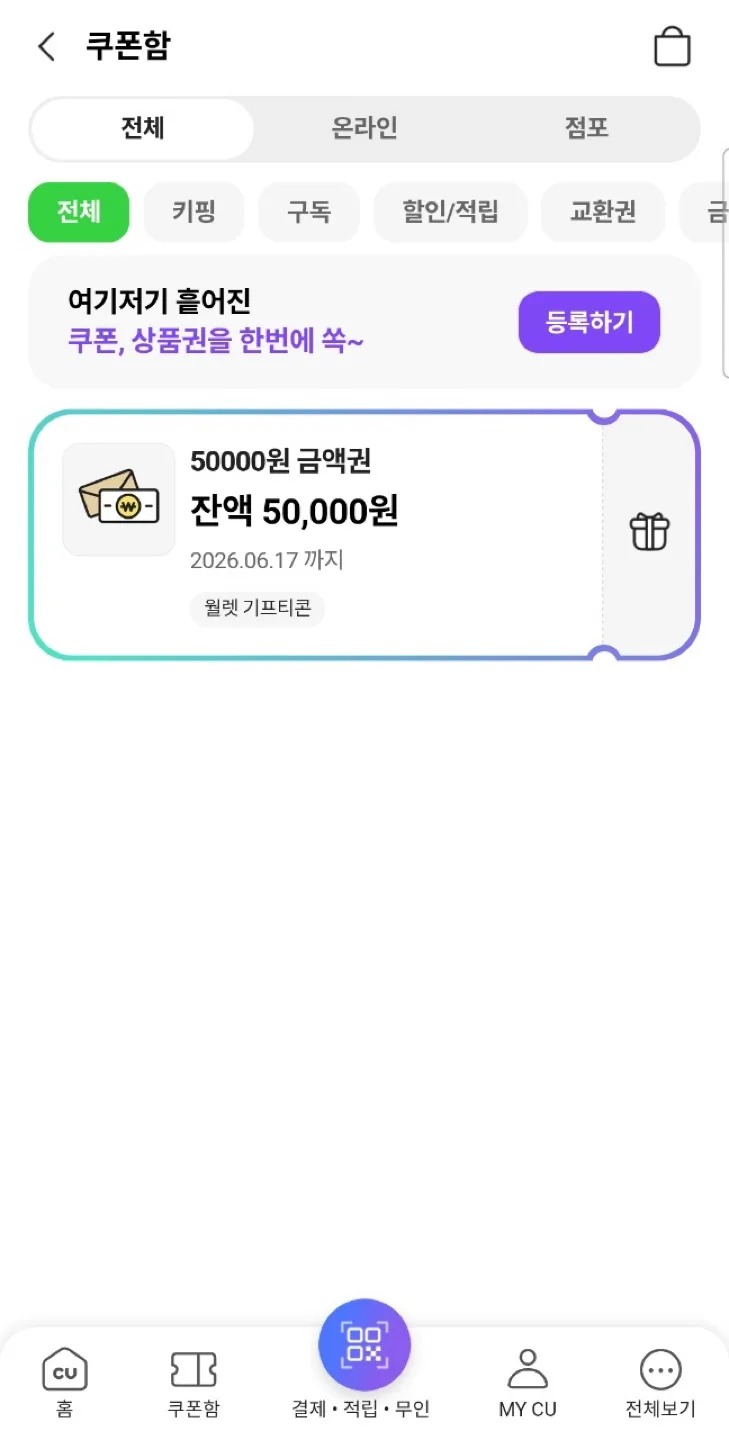Tap 쿠폰함 in bottom navigation
The height and width of the screenshot is (1440, 729).
tap(193, 1384)
